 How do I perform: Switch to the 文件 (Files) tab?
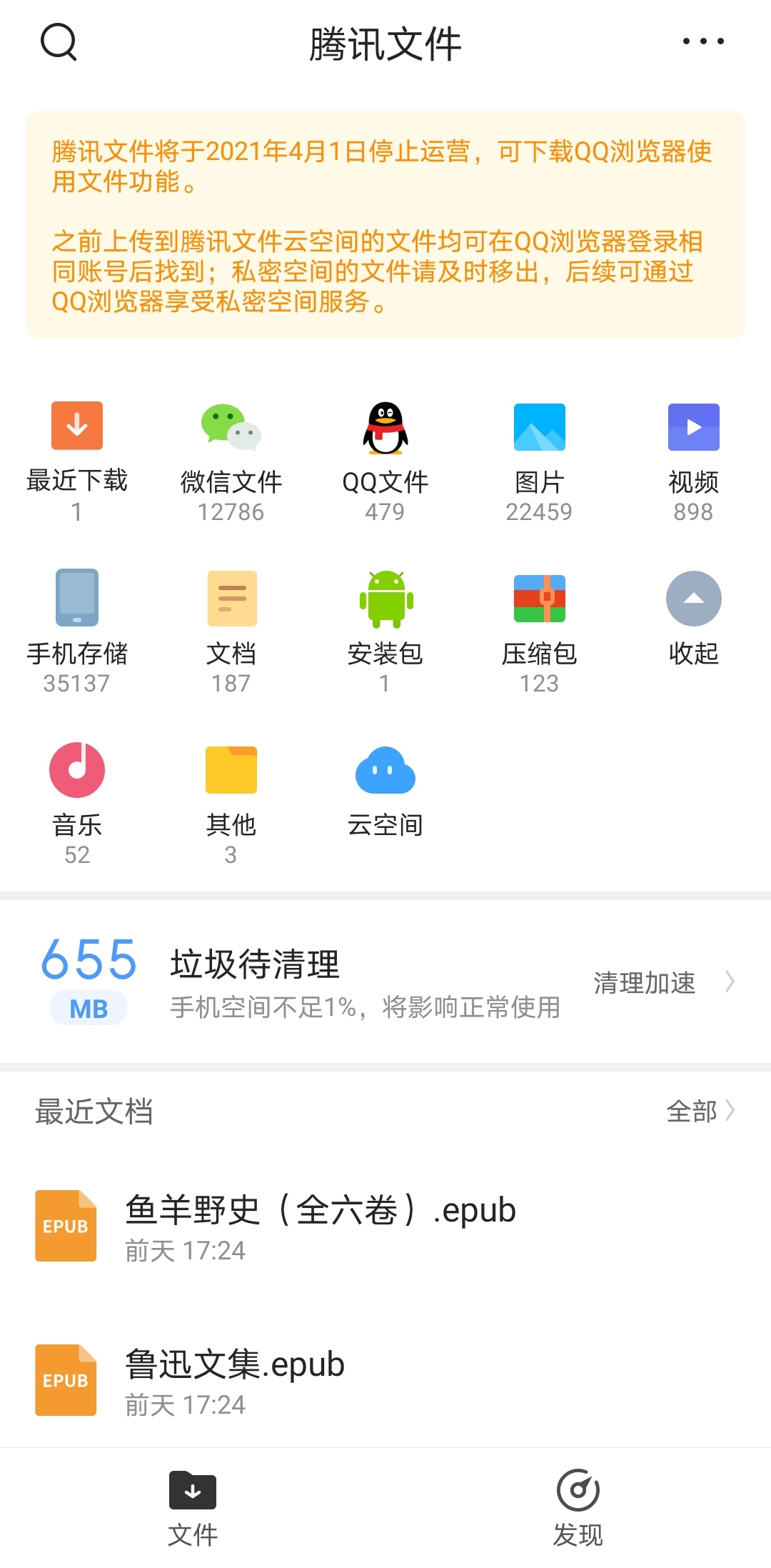click(x=193, y=1507)
